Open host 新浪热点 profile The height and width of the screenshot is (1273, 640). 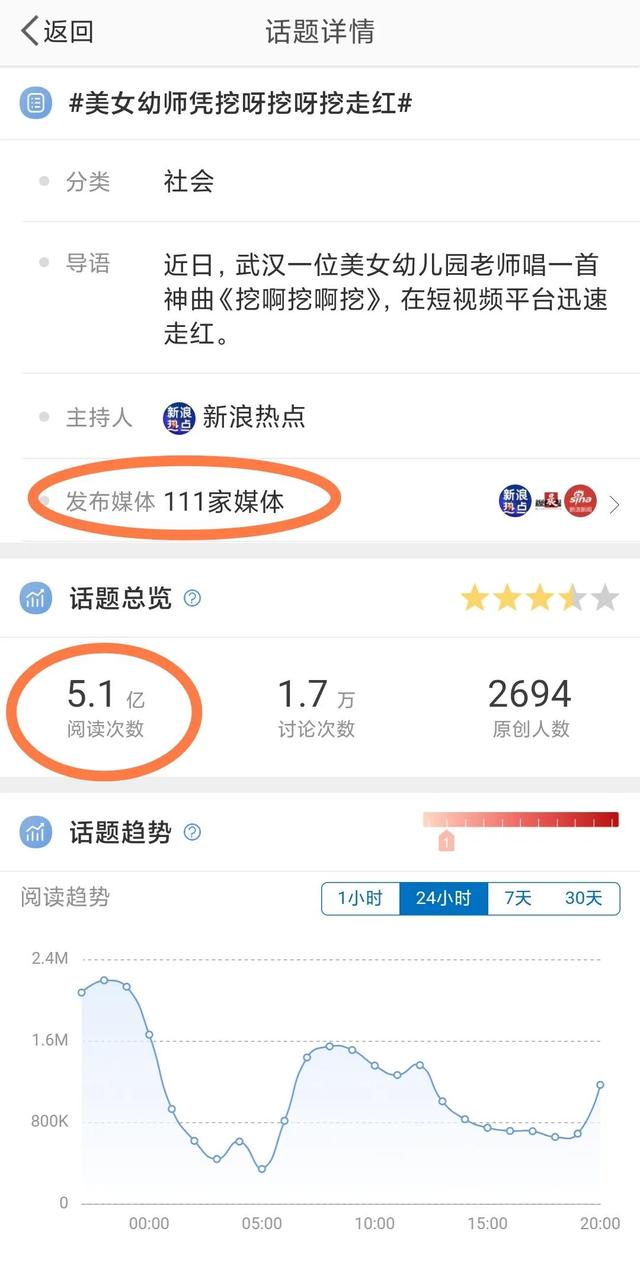[x=235, y=417]
